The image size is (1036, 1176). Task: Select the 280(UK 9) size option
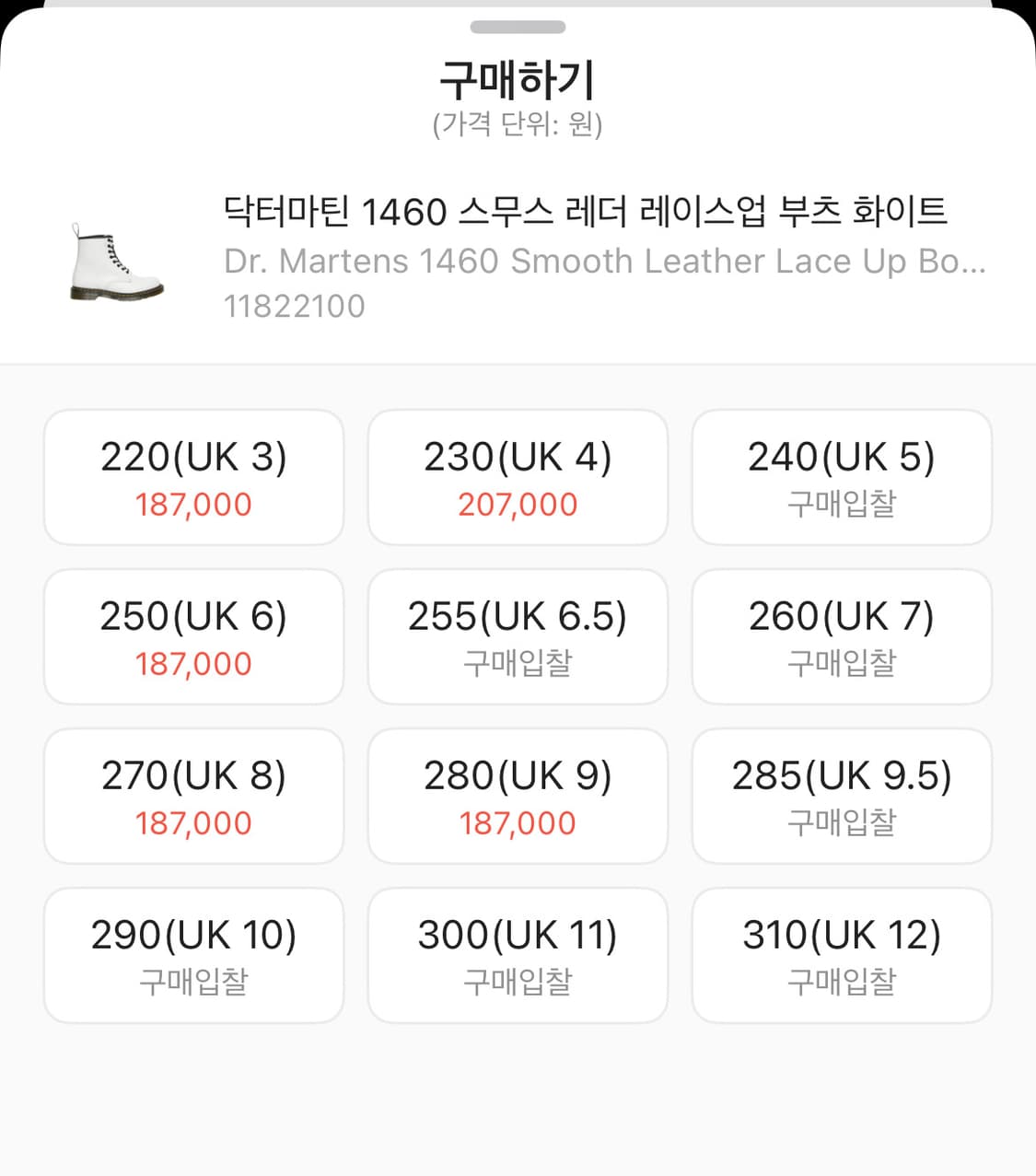[518, 796]
